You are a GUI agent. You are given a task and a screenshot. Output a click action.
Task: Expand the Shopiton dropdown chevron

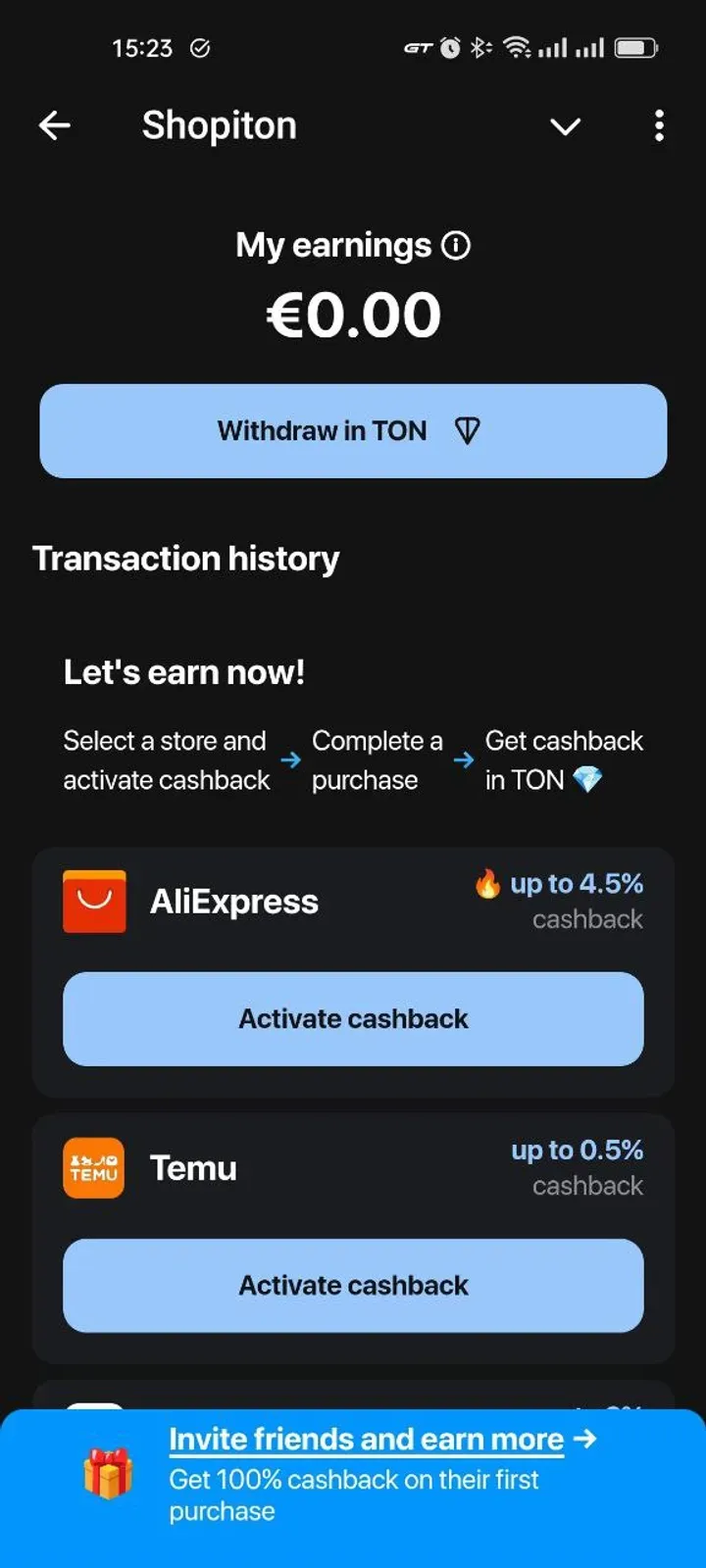pyautogui.click(x=565, y=126)
